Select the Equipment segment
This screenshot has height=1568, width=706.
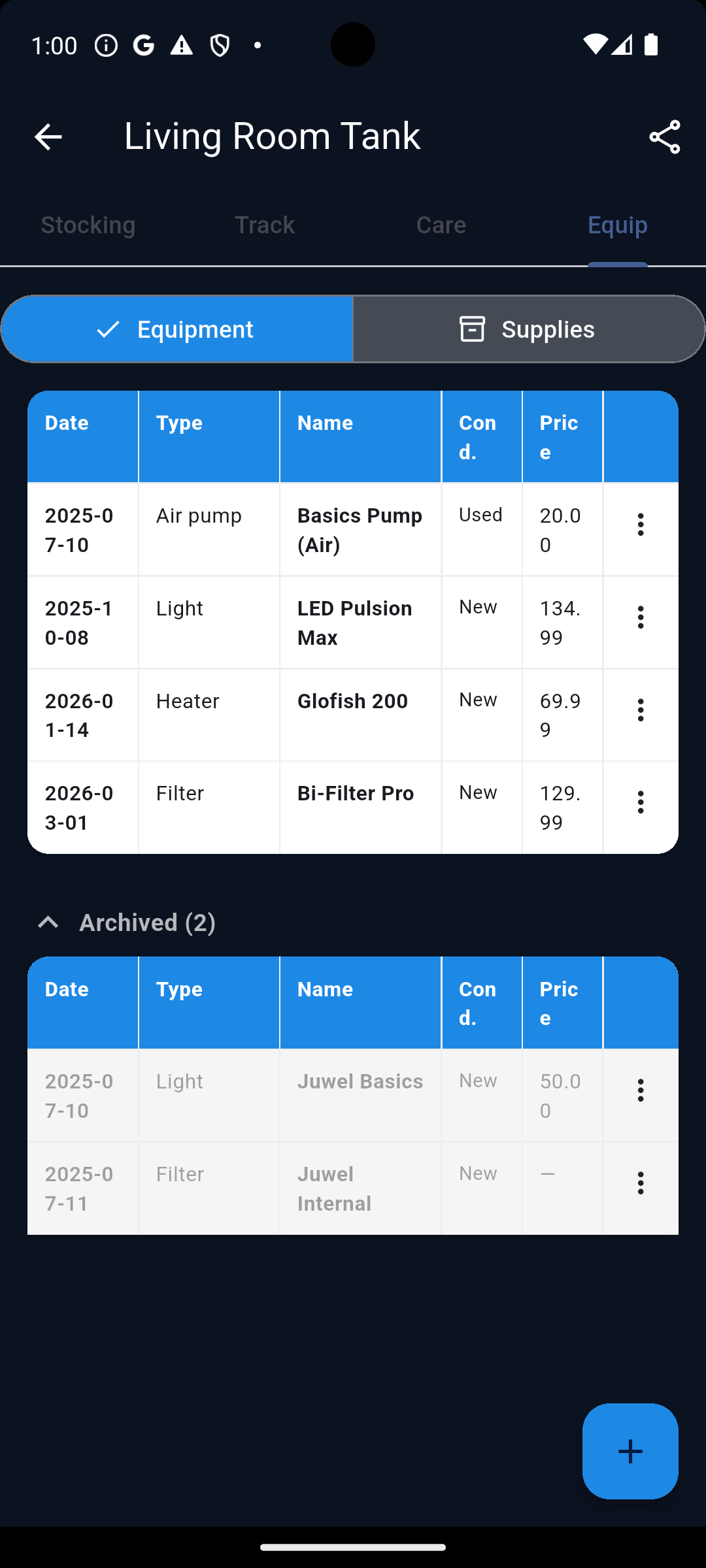(177, 329)
